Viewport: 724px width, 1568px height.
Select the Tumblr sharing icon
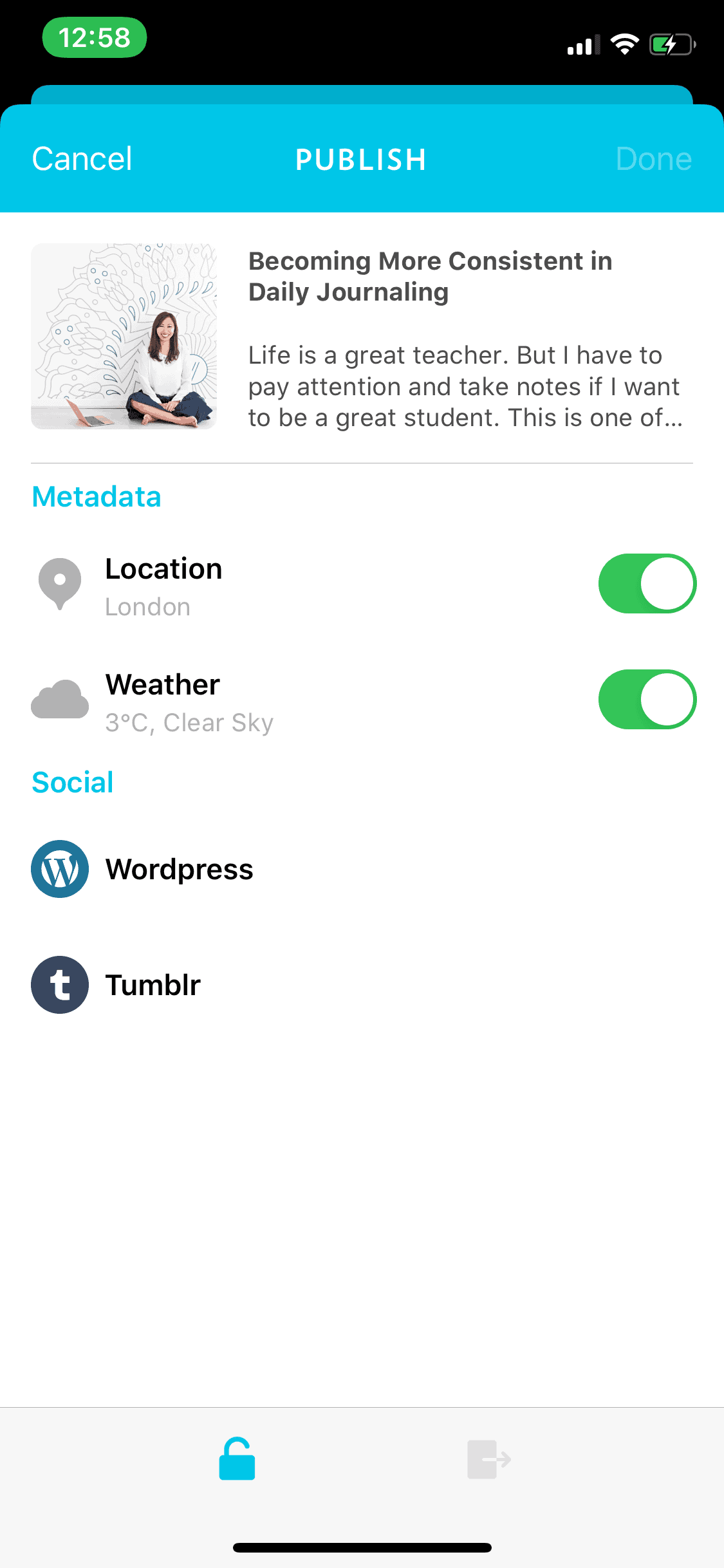(x=60, y=984)
